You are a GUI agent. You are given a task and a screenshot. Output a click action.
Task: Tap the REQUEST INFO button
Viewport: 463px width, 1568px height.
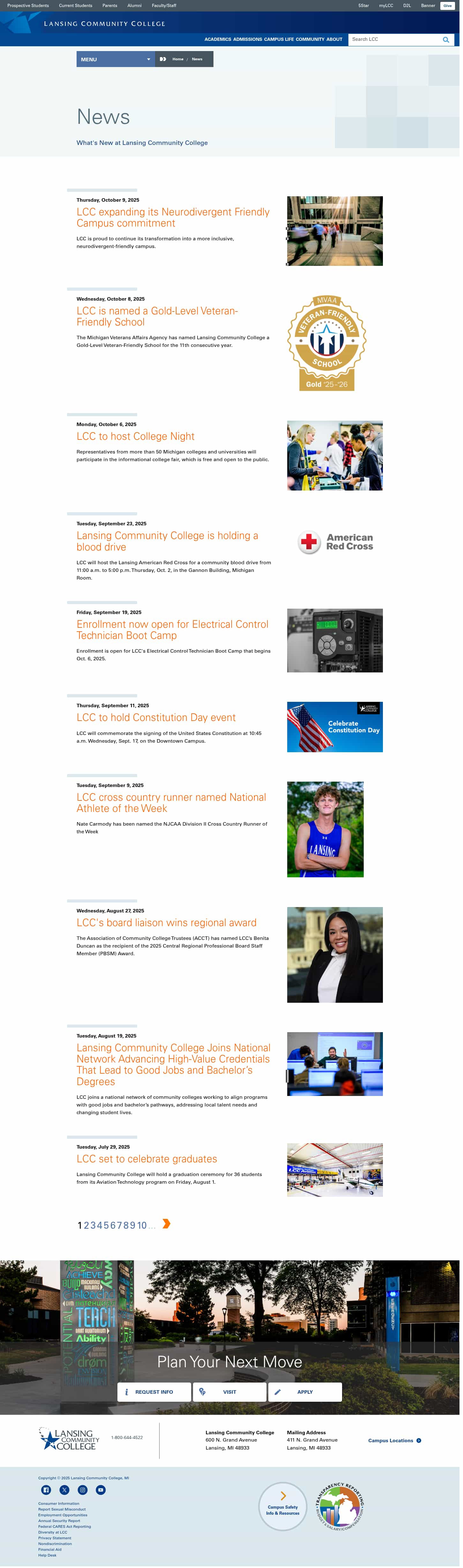click(154, 1392)
